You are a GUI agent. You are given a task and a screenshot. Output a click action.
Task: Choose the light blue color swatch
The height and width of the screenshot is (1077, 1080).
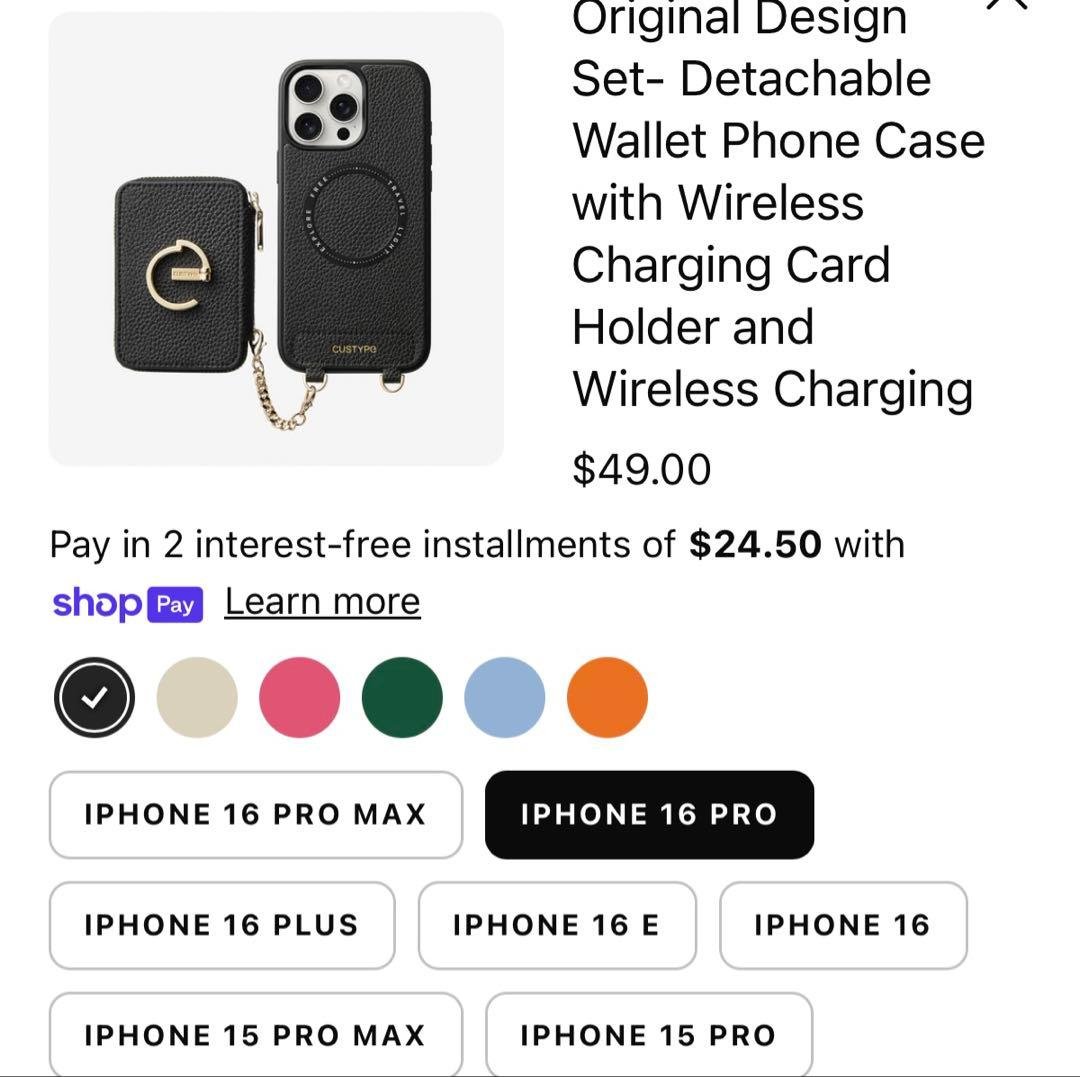pyautogui.click(x=505, y=697)
